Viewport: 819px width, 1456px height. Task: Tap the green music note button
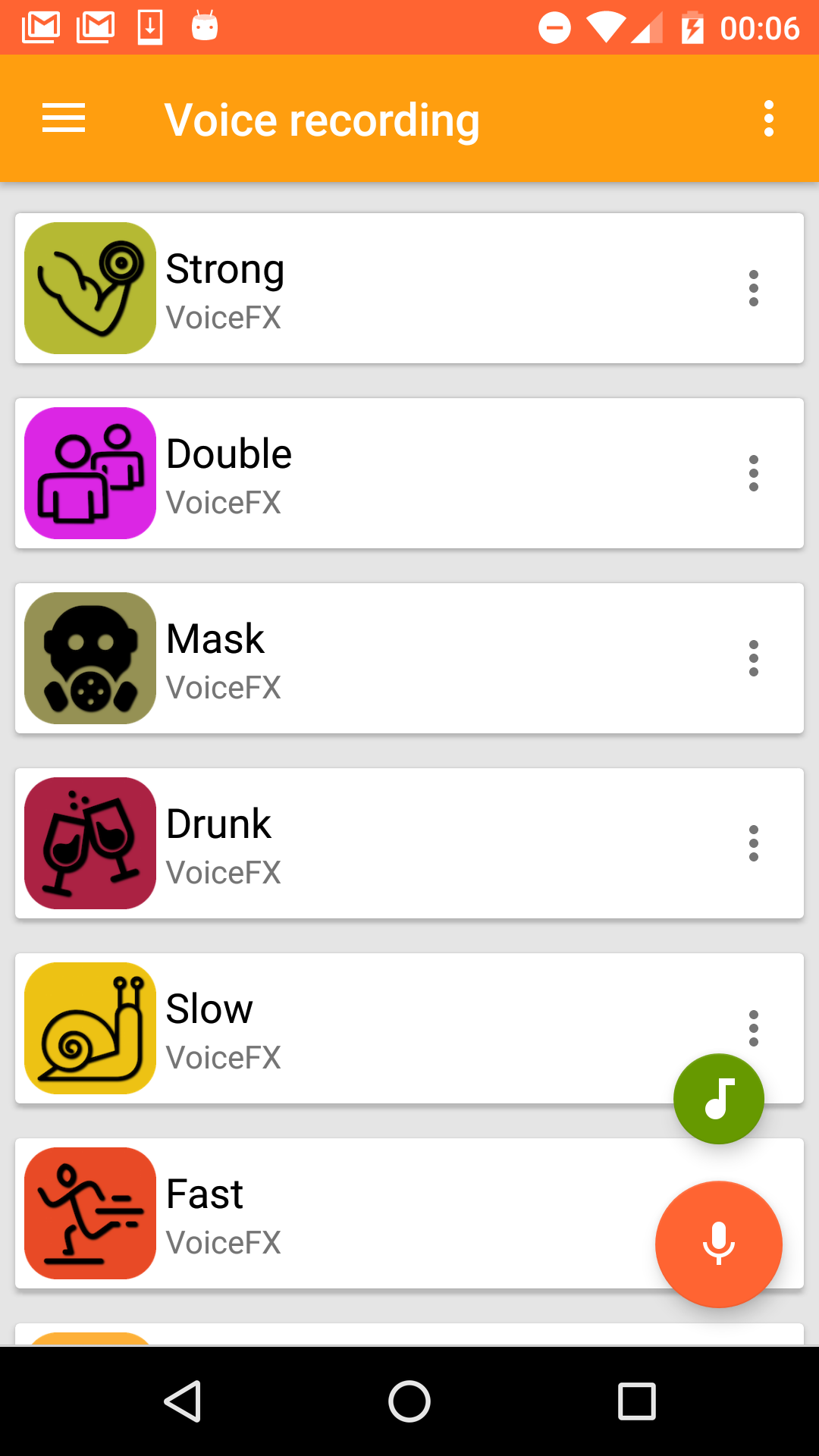(718, 1099)
